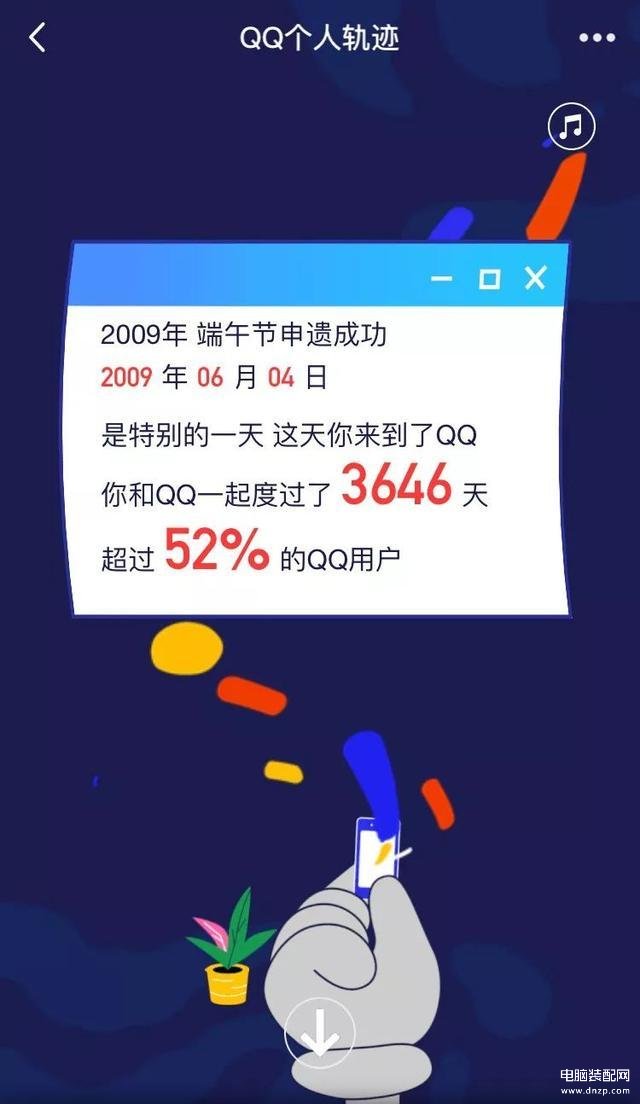Image resolution: width=640 pixels, height=1104 pixels.
Task: Toggle the background music note icon
Action: tap(572, 127)
